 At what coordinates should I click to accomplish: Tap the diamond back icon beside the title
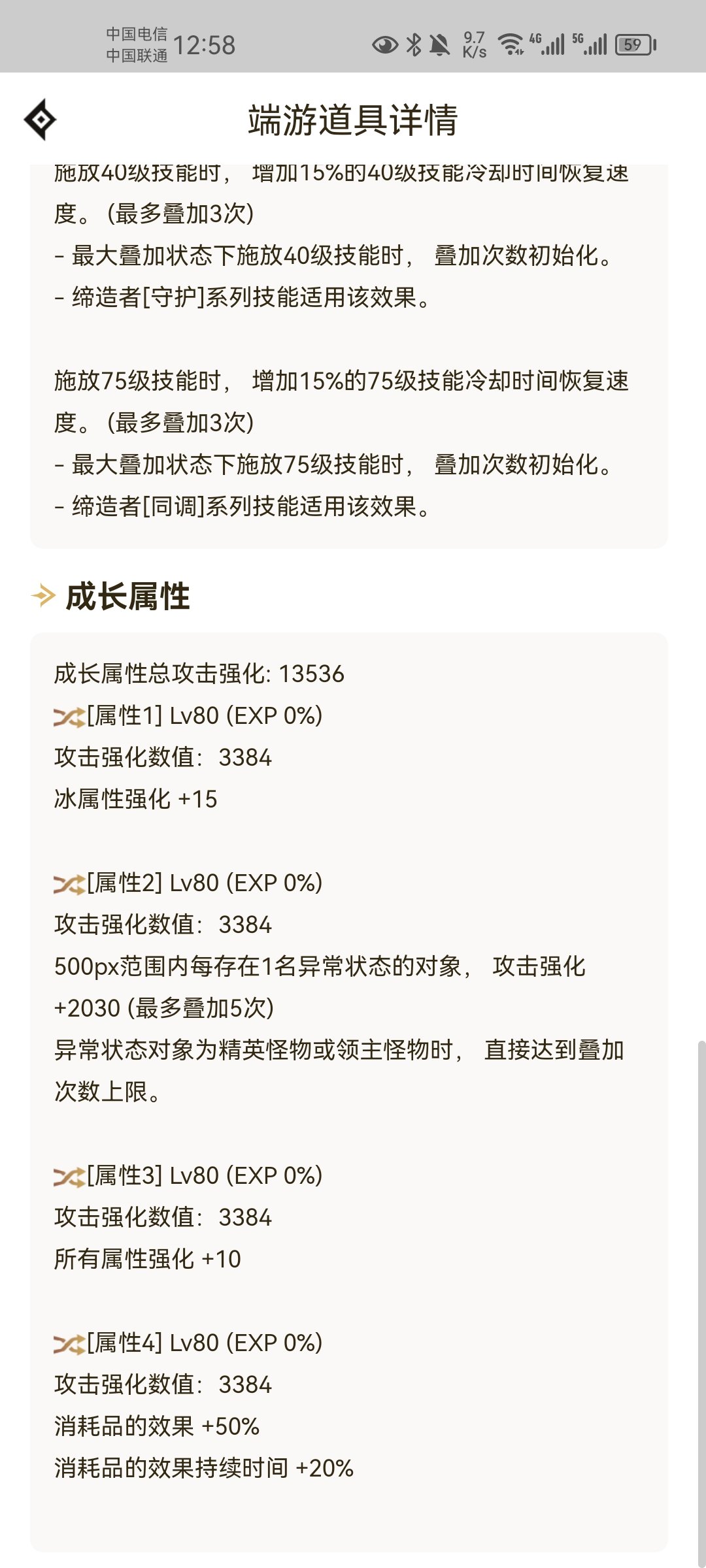point(41,120)
